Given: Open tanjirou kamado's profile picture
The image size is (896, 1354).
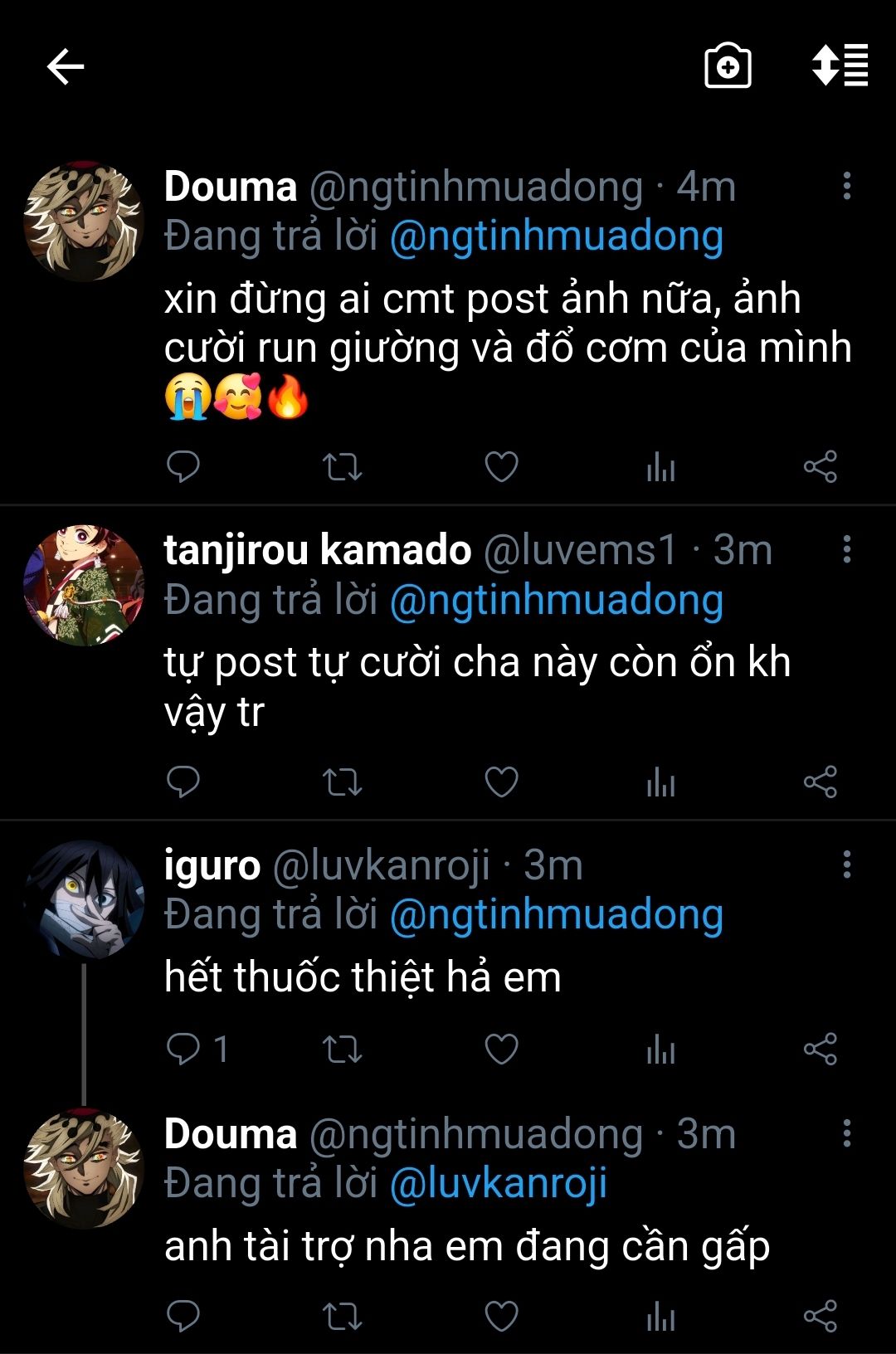Looking at the screenshot, I should 83,585.
